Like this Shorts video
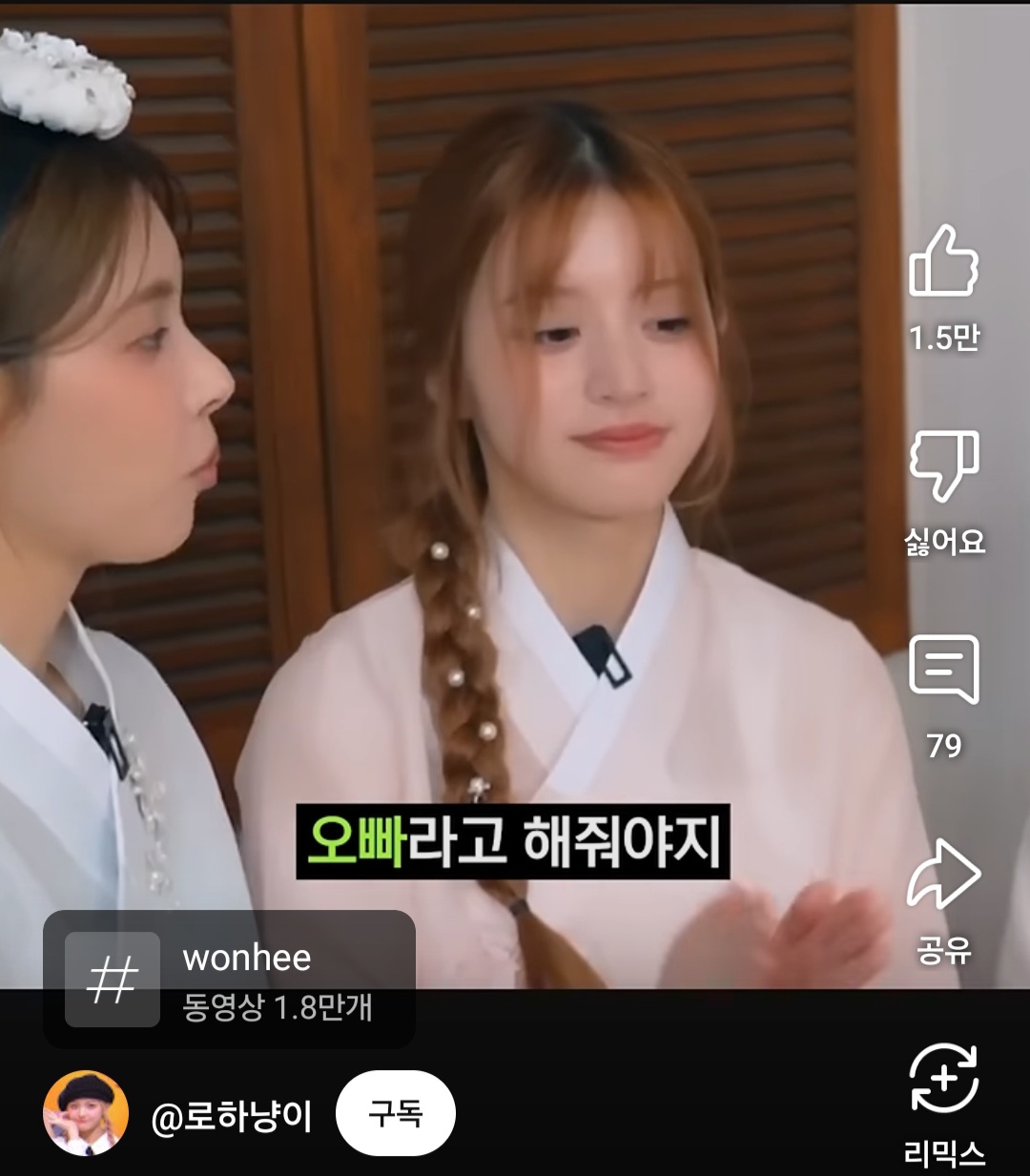The image size is (1030, 1176). pos(943,261)
